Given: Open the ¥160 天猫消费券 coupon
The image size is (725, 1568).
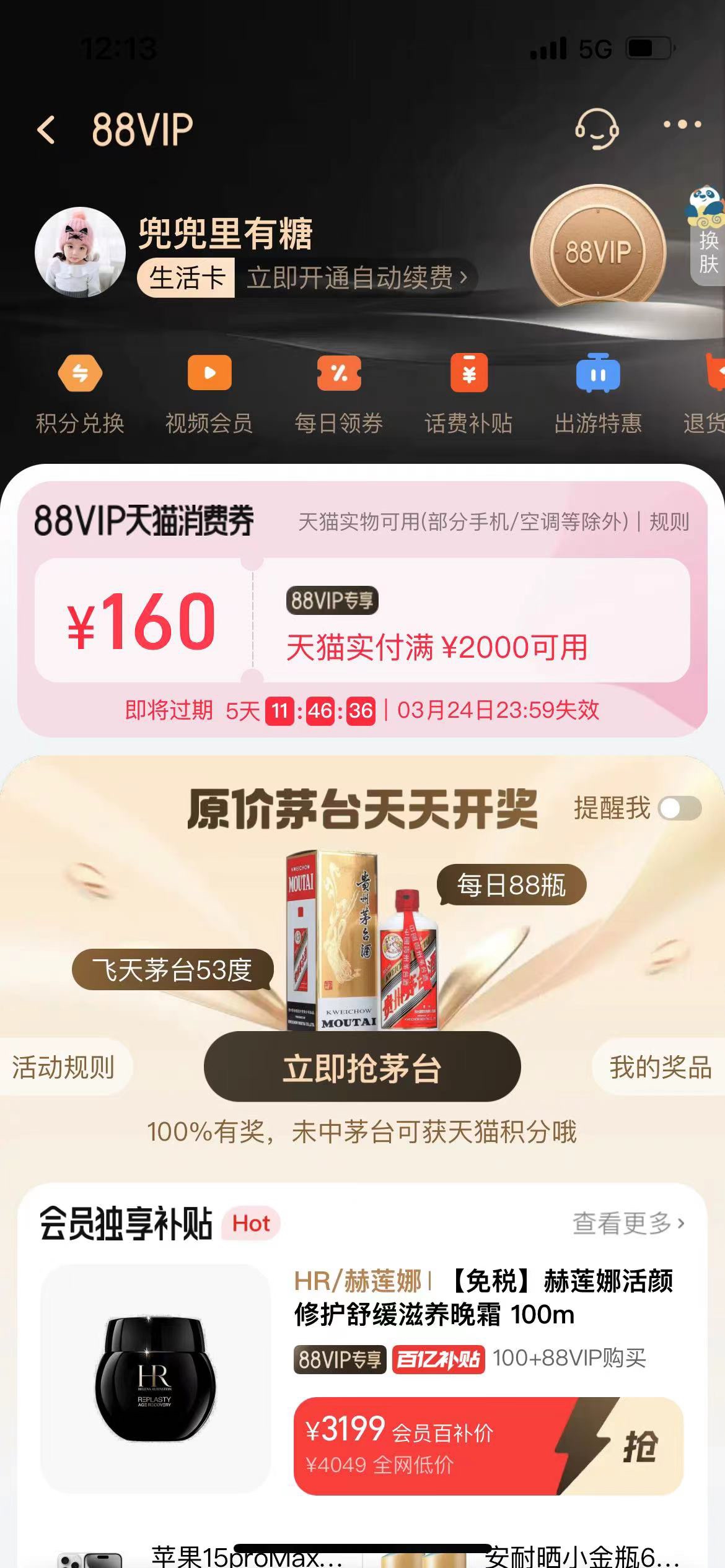Looking at the screenshot, I should coord(362,621).
